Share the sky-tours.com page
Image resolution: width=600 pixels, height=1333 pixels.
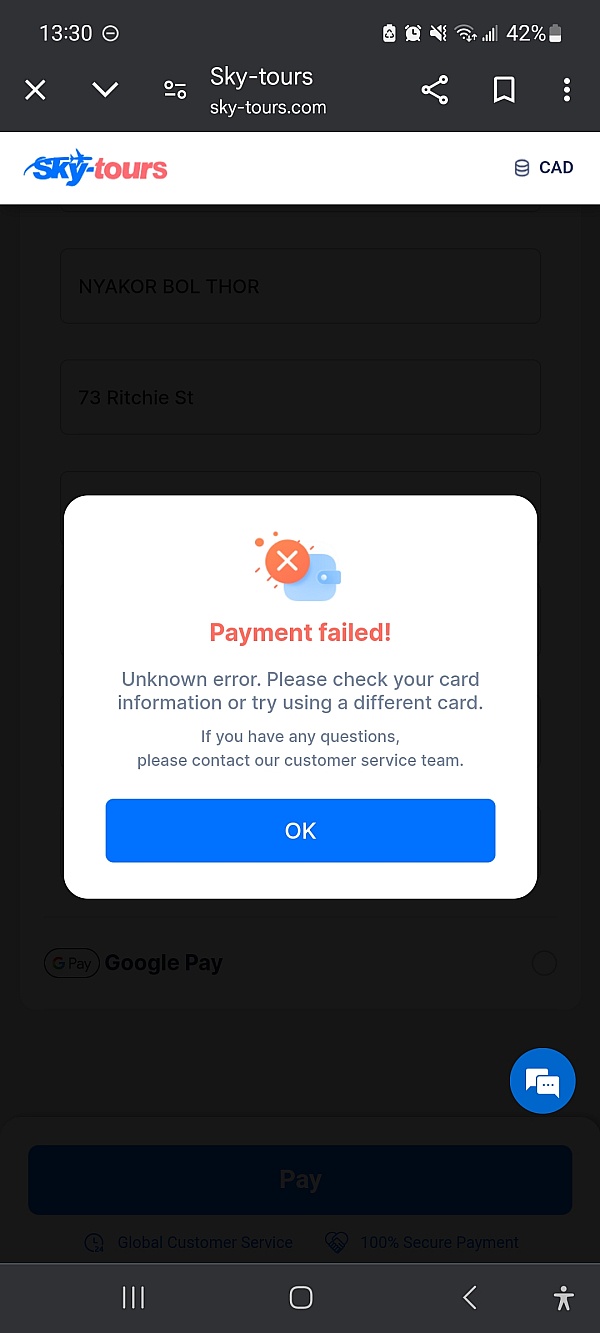(435, 91)
